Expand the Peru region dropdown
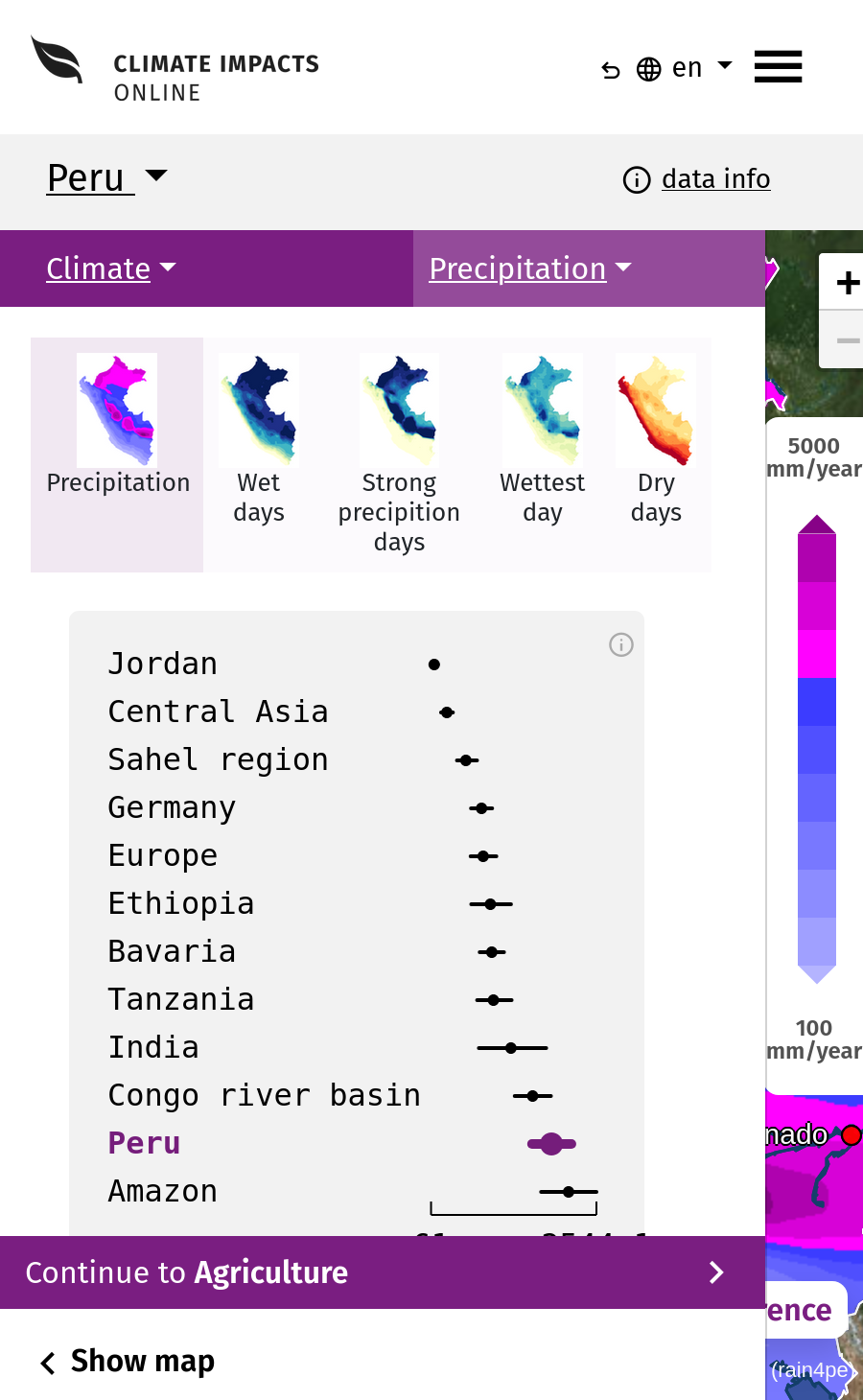 pos(107,177)
